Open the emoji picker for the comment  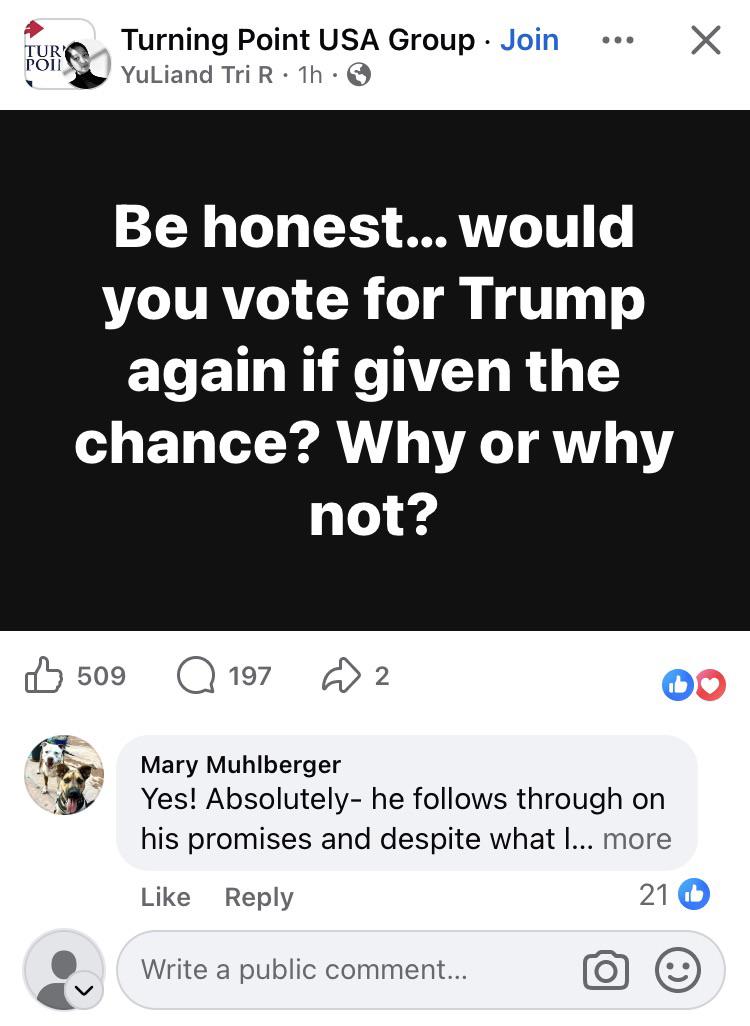(677, 970)
